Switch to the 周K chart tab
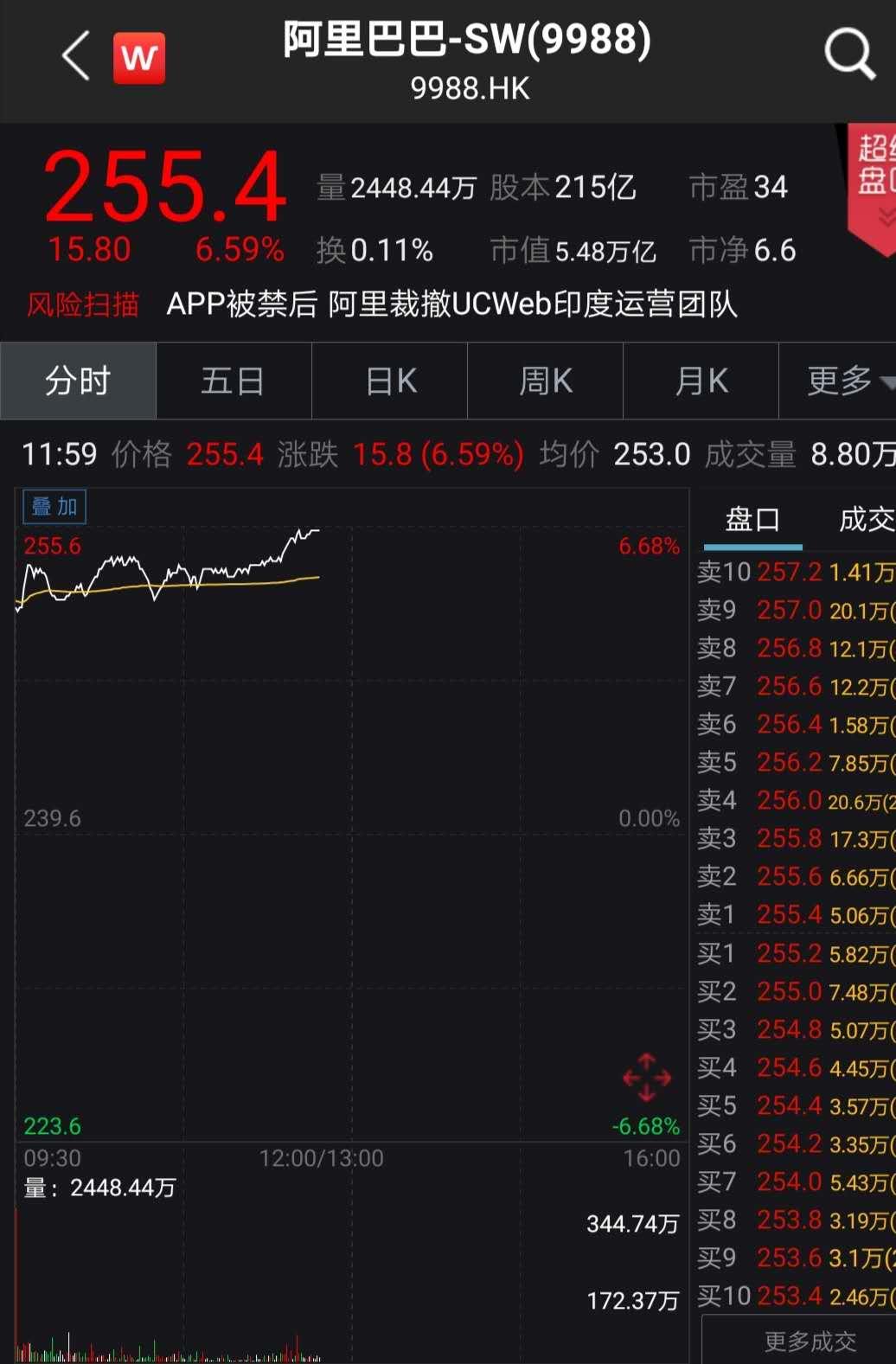896x1364 pixels. tap(545, 381)
